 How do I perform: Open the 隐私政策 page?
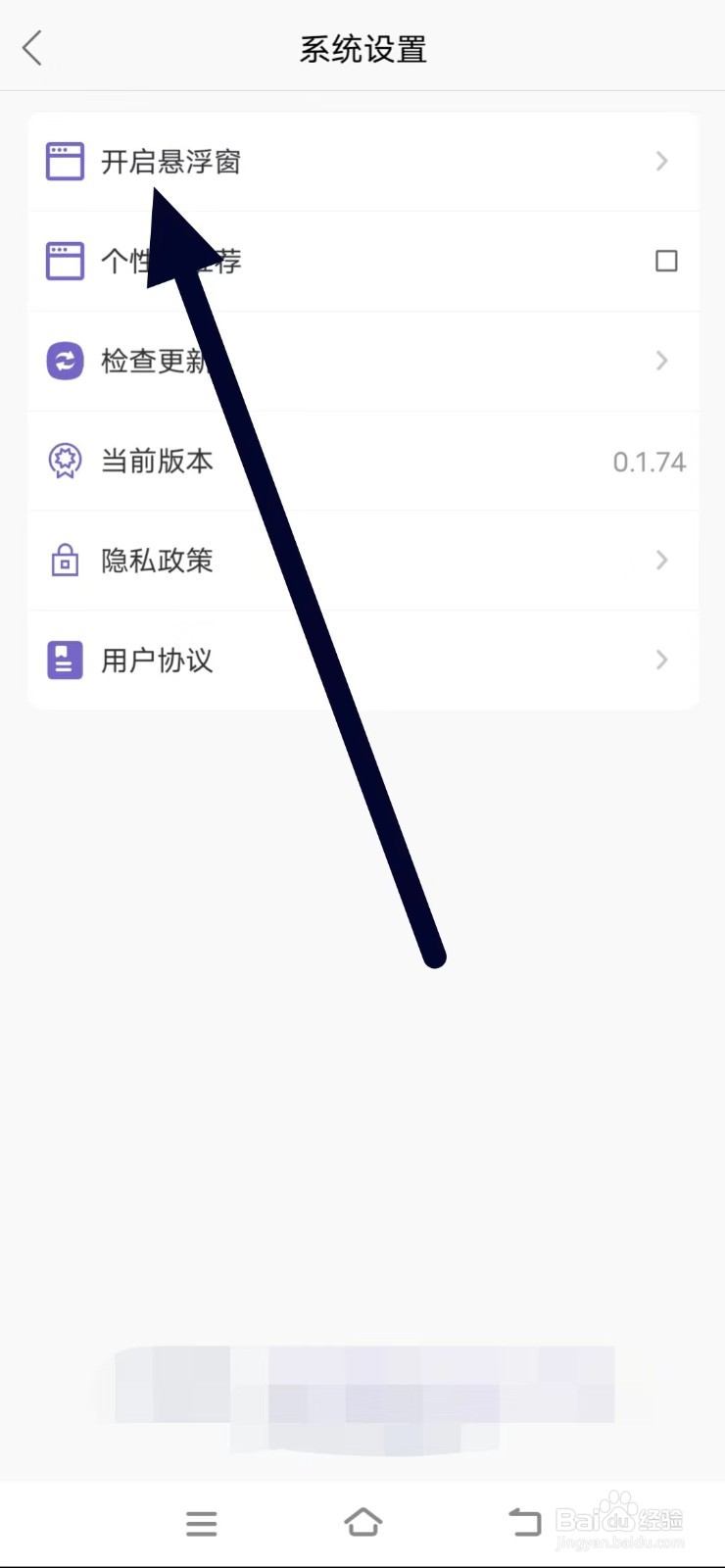point(362,561)
